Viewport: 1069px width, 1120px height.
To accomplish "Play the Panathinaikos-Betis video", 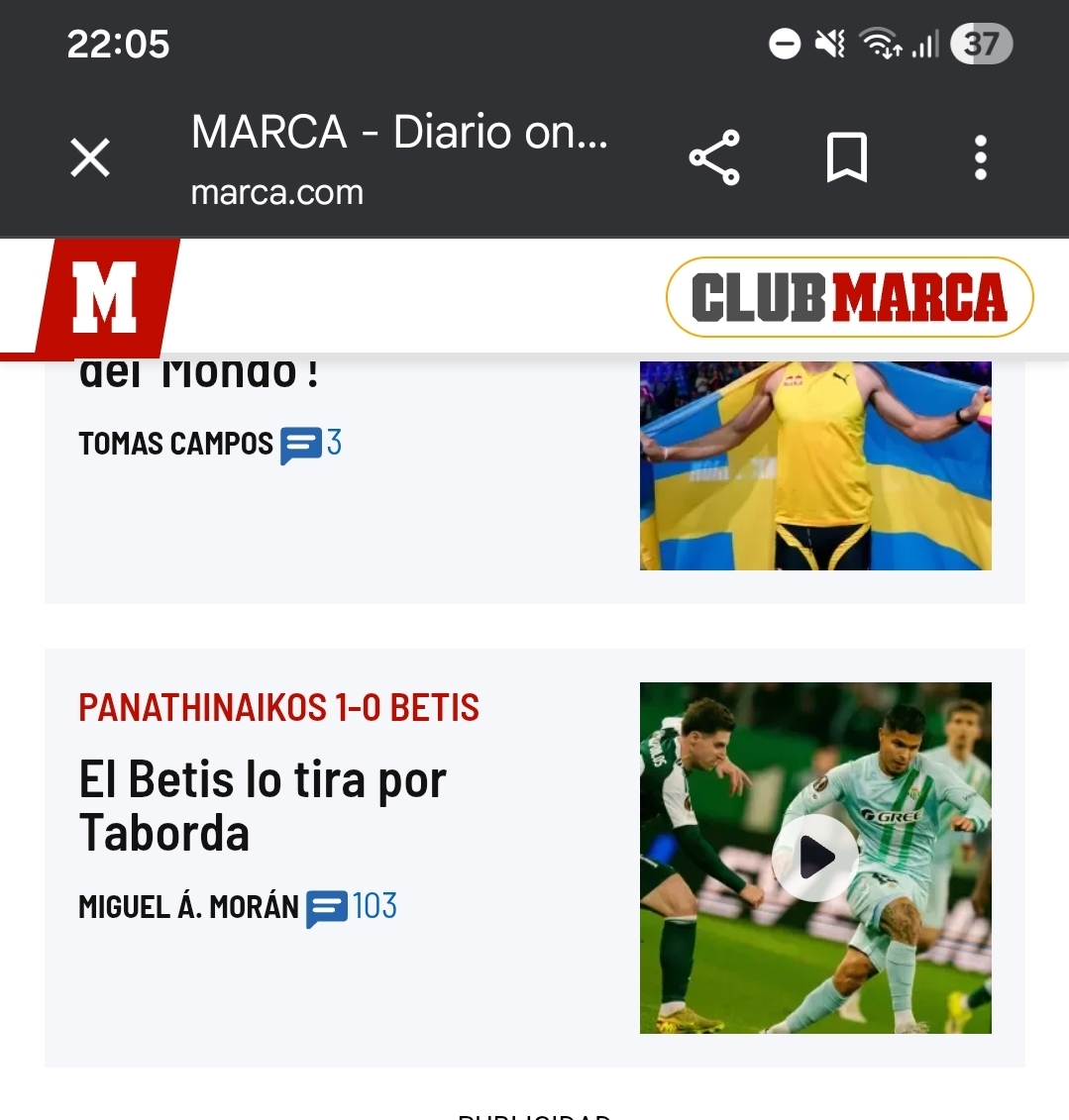I will [815, 857].
